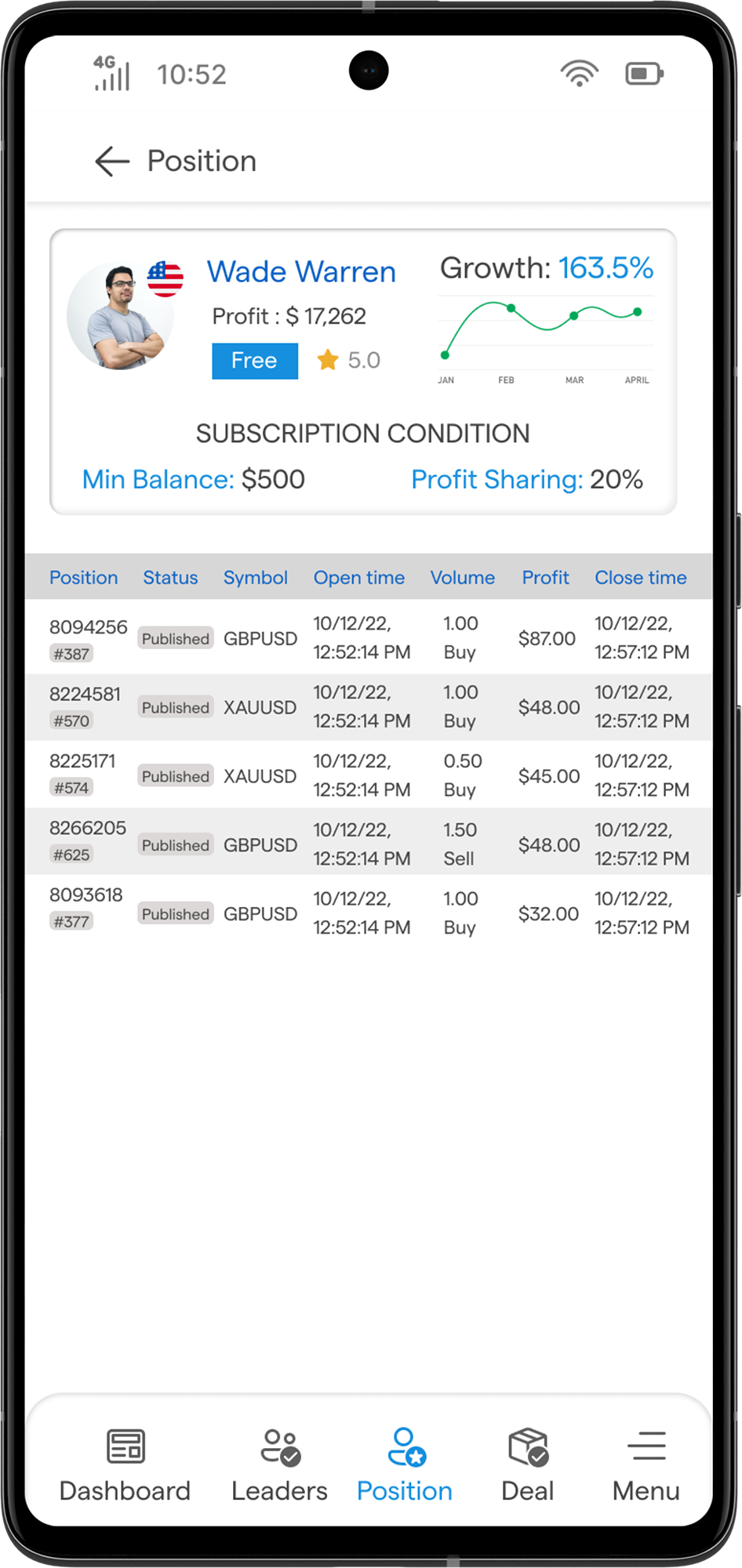Open position 8093618 row
Screen dimensions: 742x1568
click(x=369, y=913)
